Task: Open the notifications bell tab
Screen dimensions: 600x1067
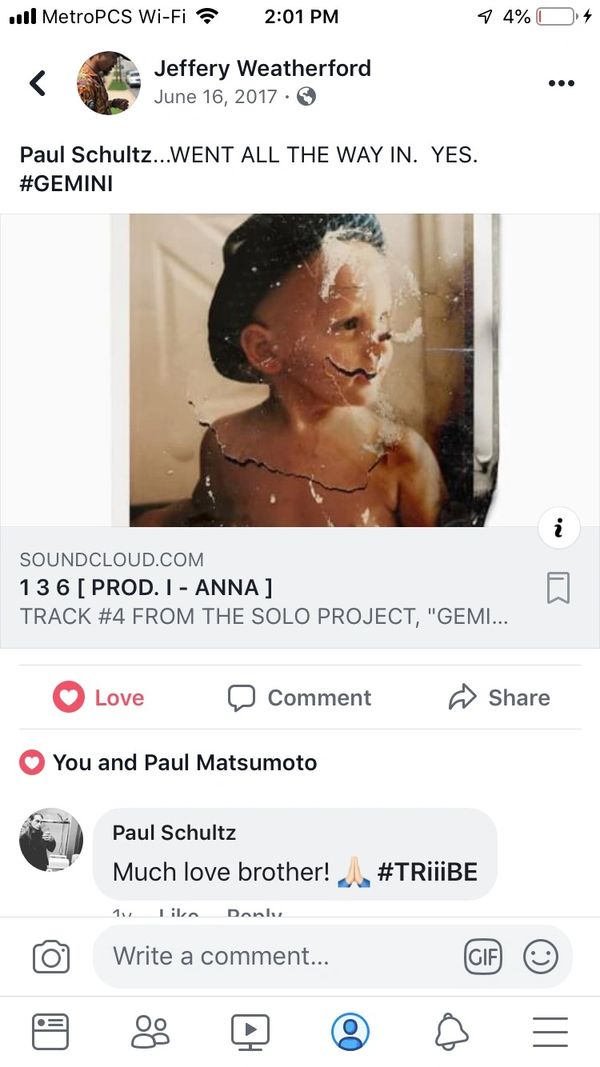Action: click(x=451, y=1031)
